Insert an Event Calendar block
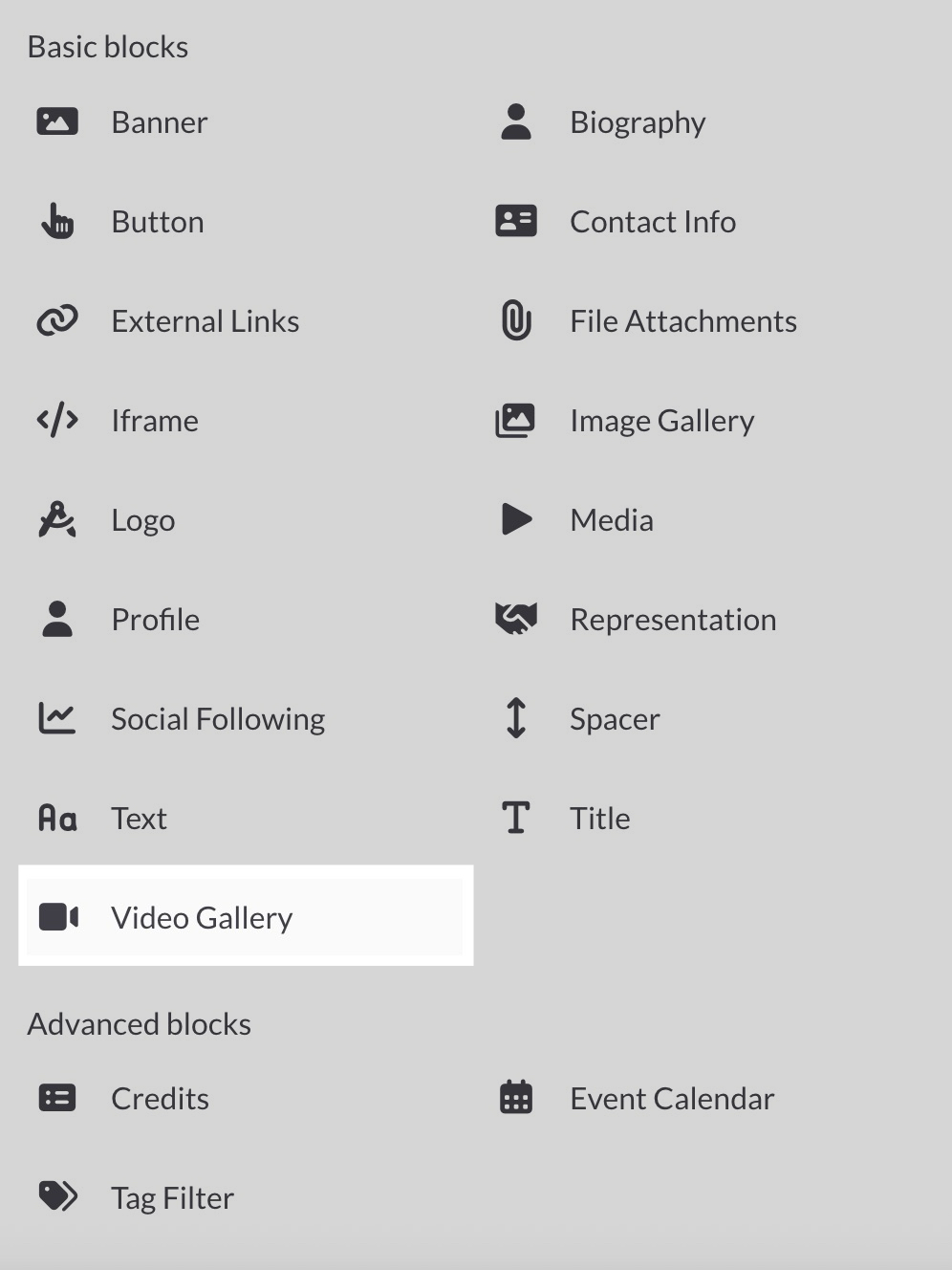 pos(671,1099)
